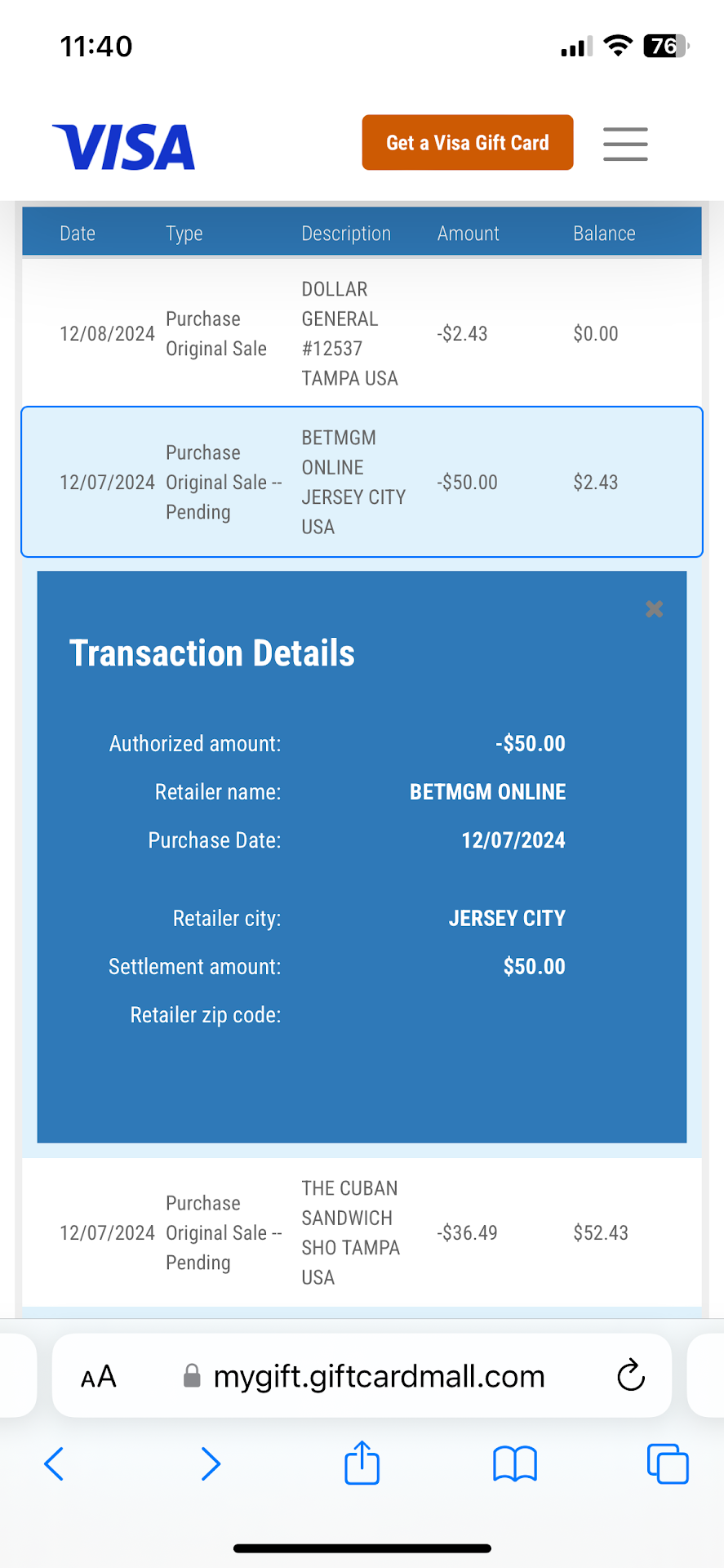Open Safari bookmarks
Viewport: 724px width, 1568px height.
click(x=514, y=1464)
